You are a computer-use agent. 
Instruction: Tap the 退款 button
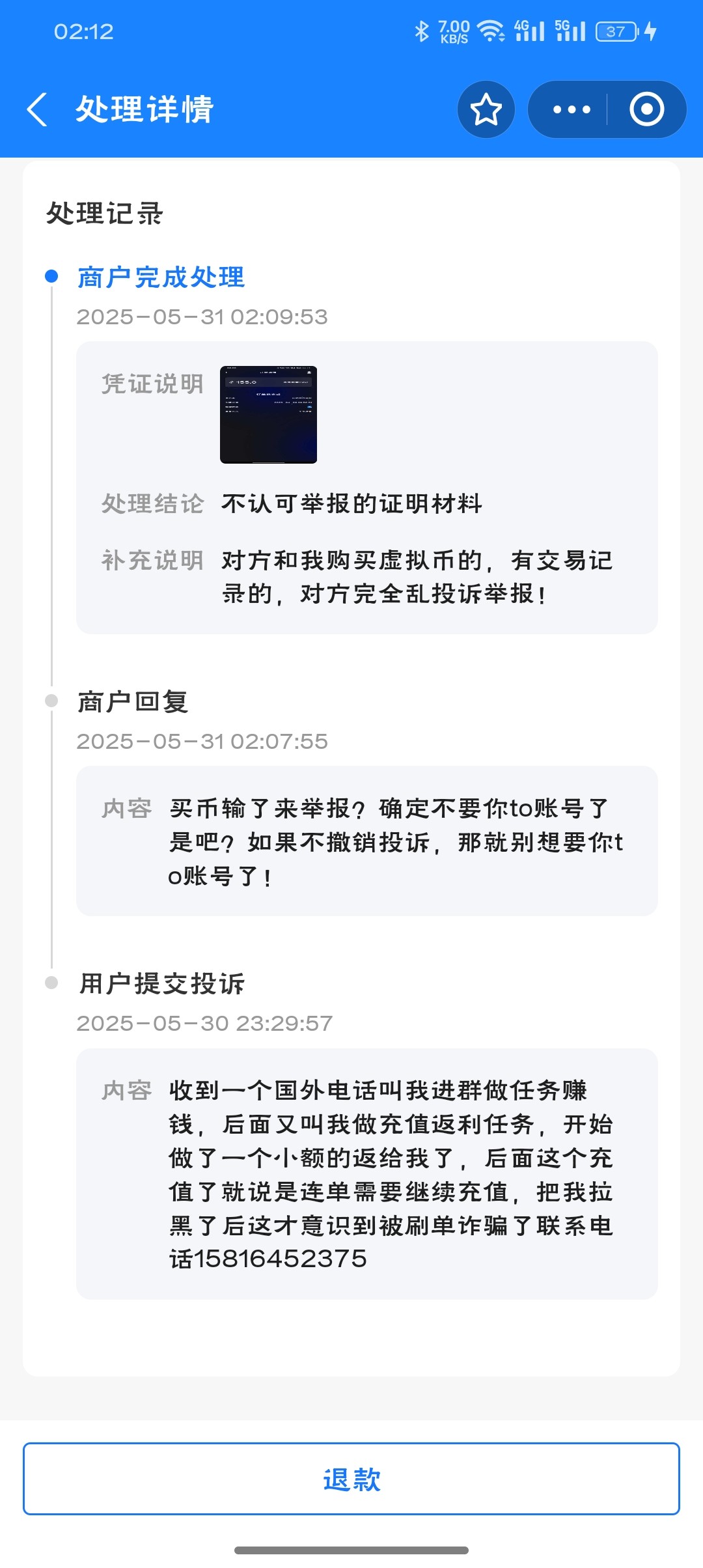click(x=351, y=1479)
